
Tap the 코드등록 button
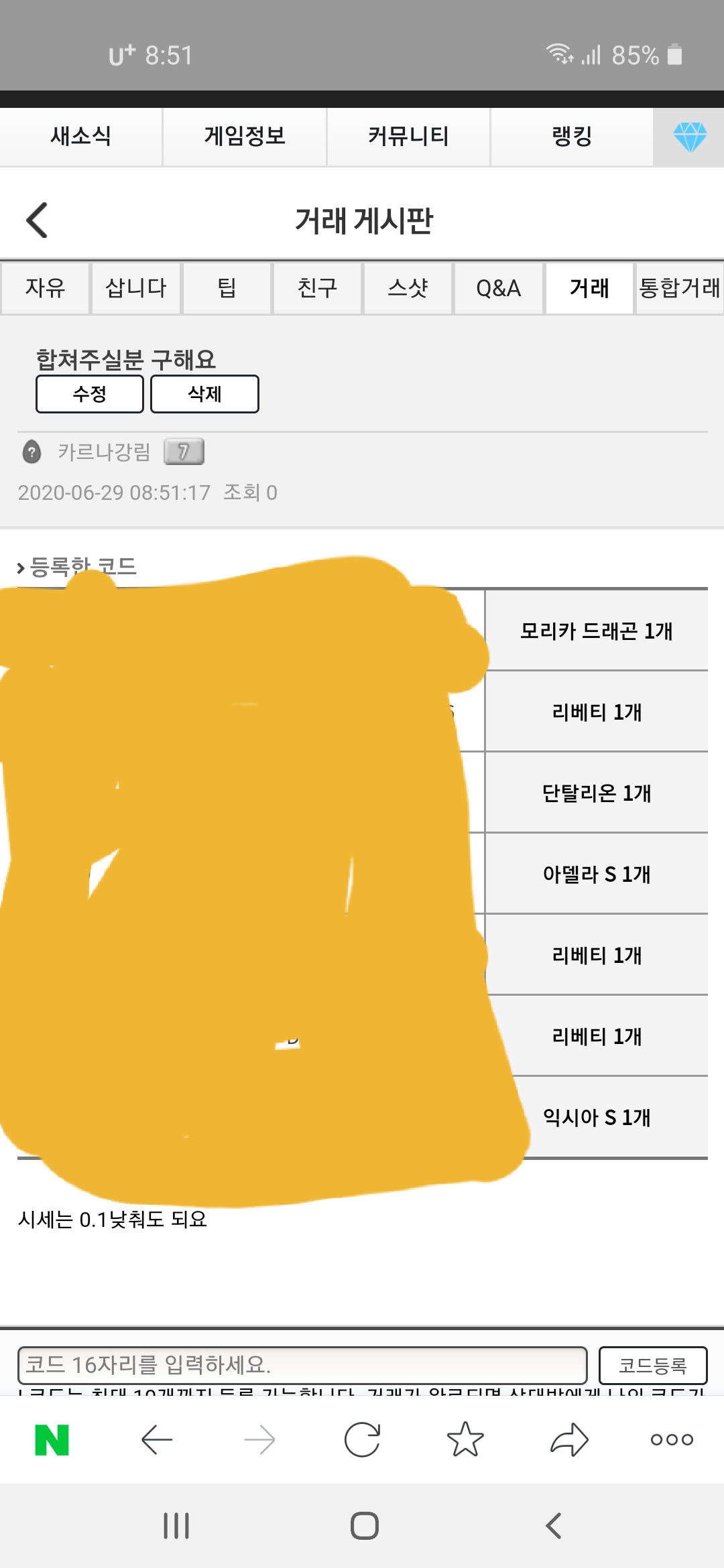(652, 1365)
